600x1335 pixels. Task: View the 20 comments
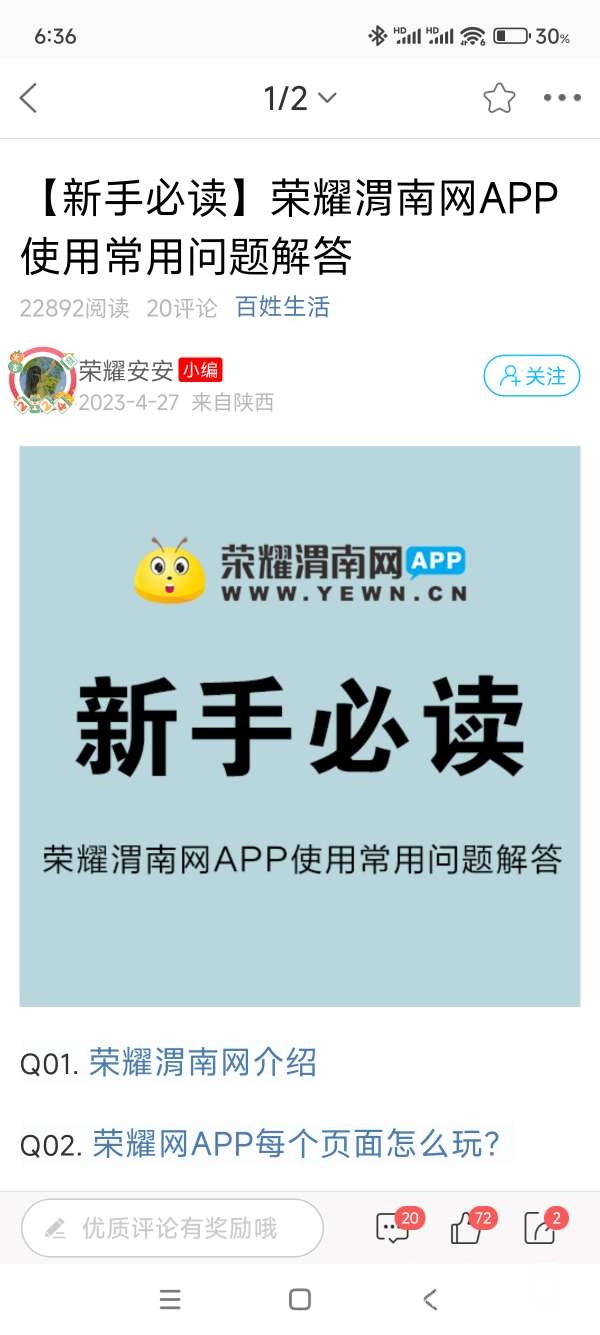coord(394,1227)
